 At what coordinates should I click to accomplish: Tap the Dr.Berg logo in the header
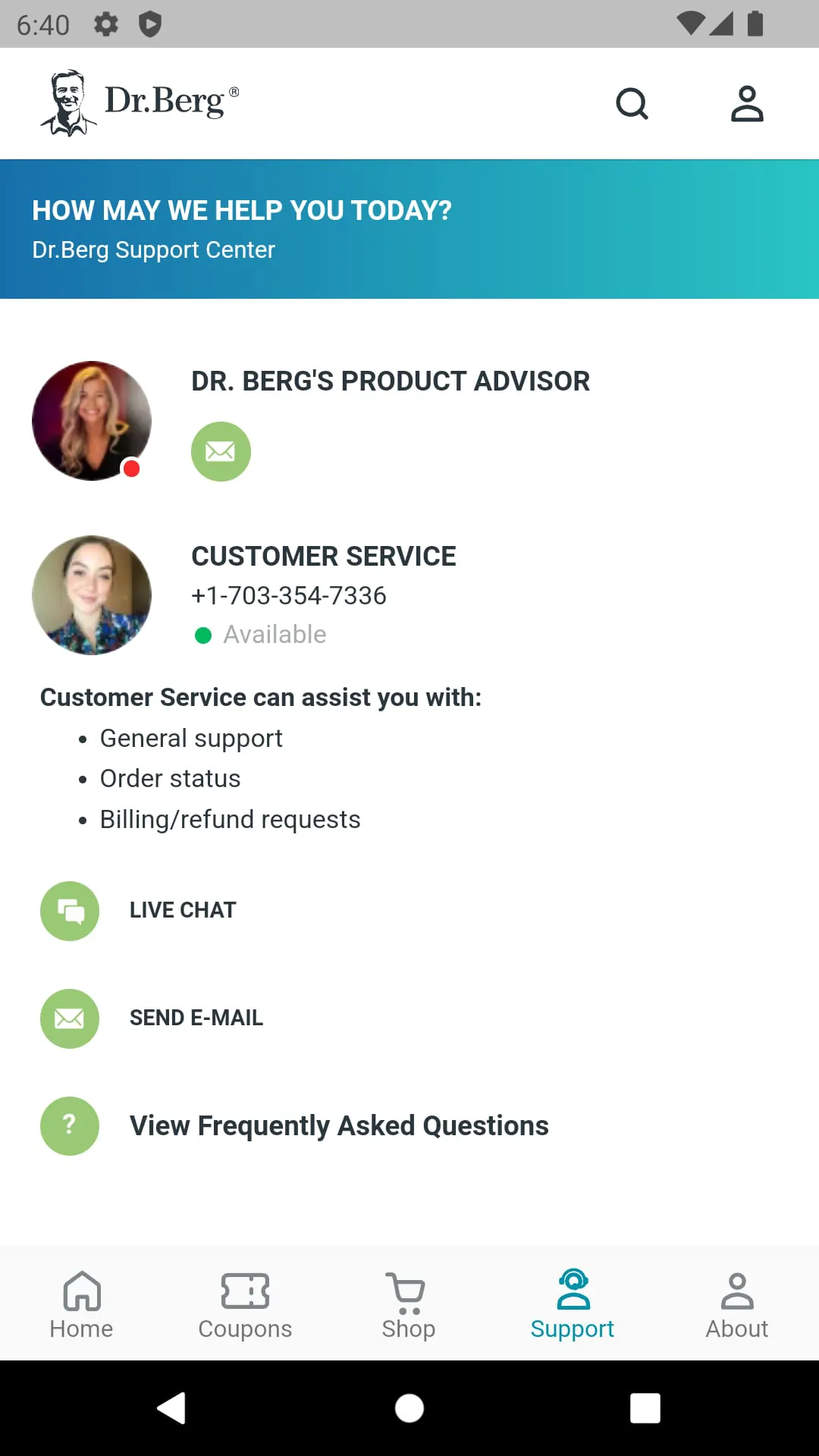tap(140, 101)
